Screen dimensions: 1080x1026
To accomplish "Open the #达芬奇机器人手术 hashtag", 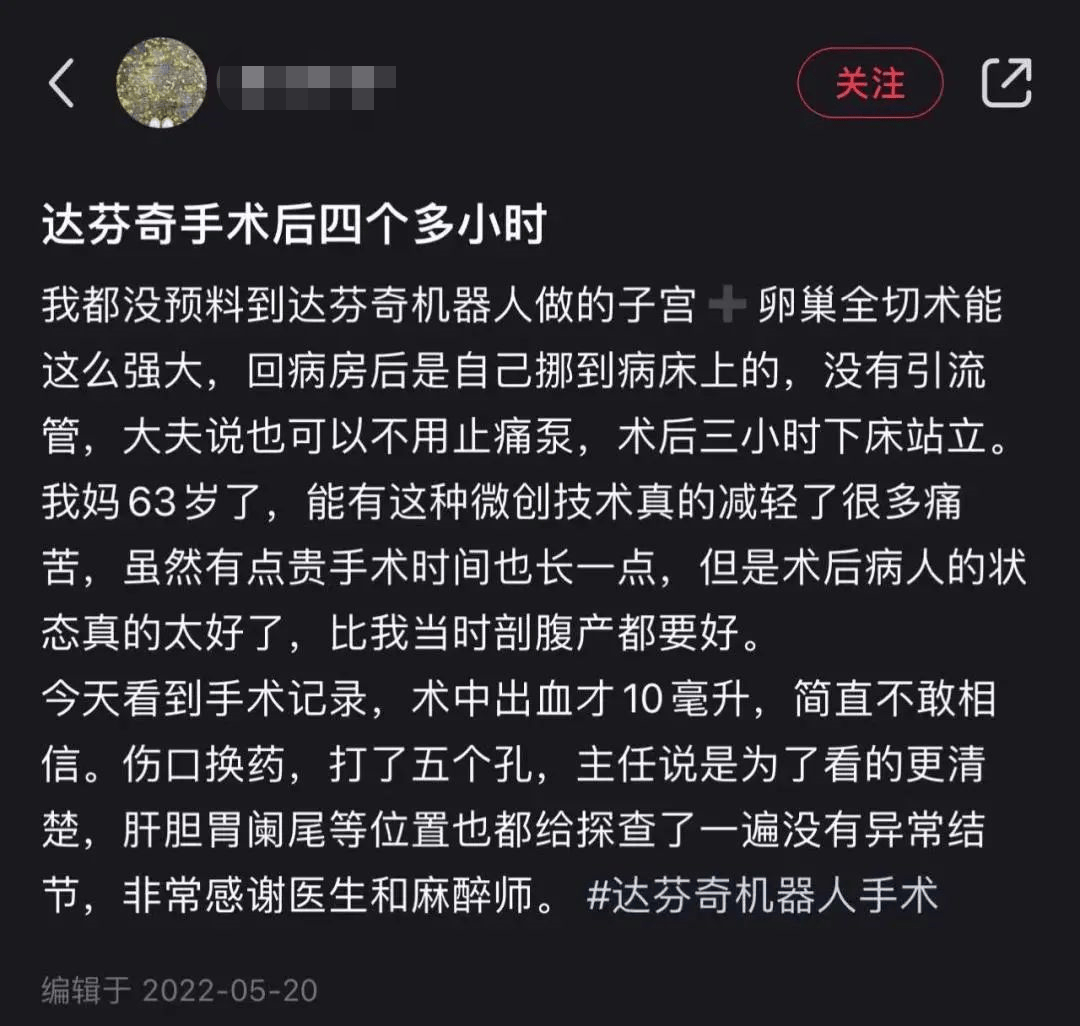I will (x=762, y=893).
